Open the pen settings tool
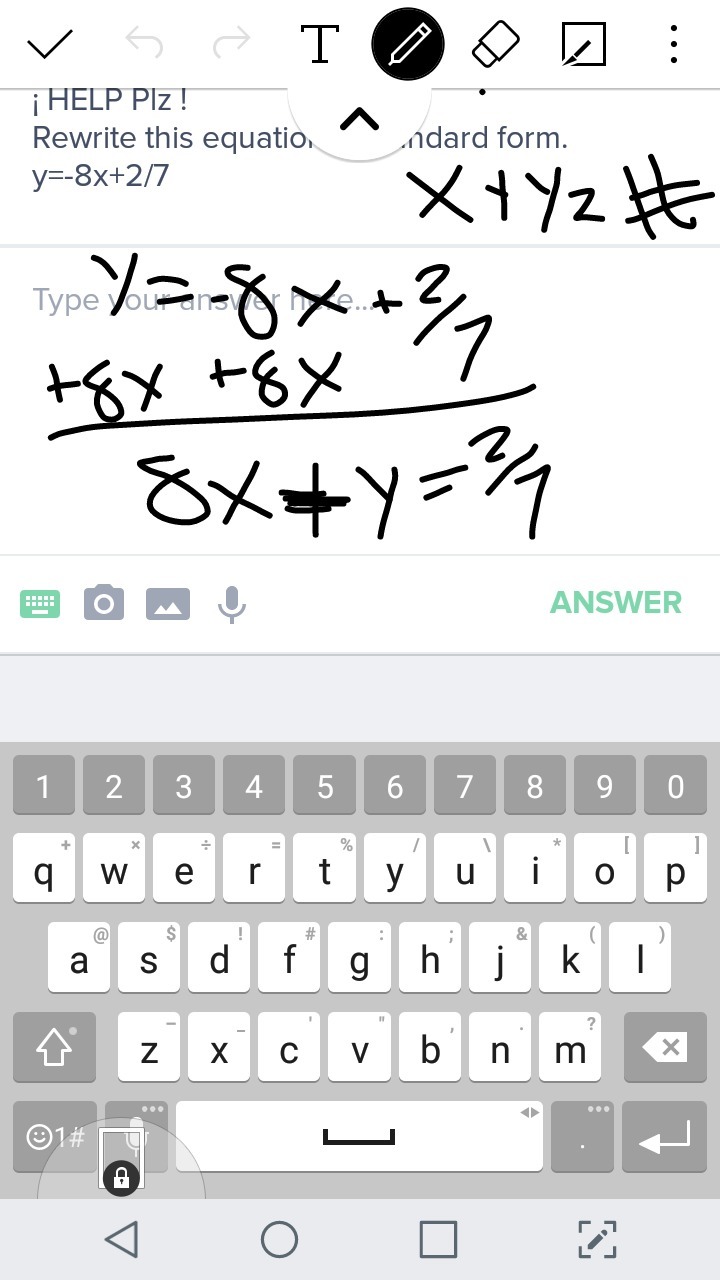 point(583,45)
